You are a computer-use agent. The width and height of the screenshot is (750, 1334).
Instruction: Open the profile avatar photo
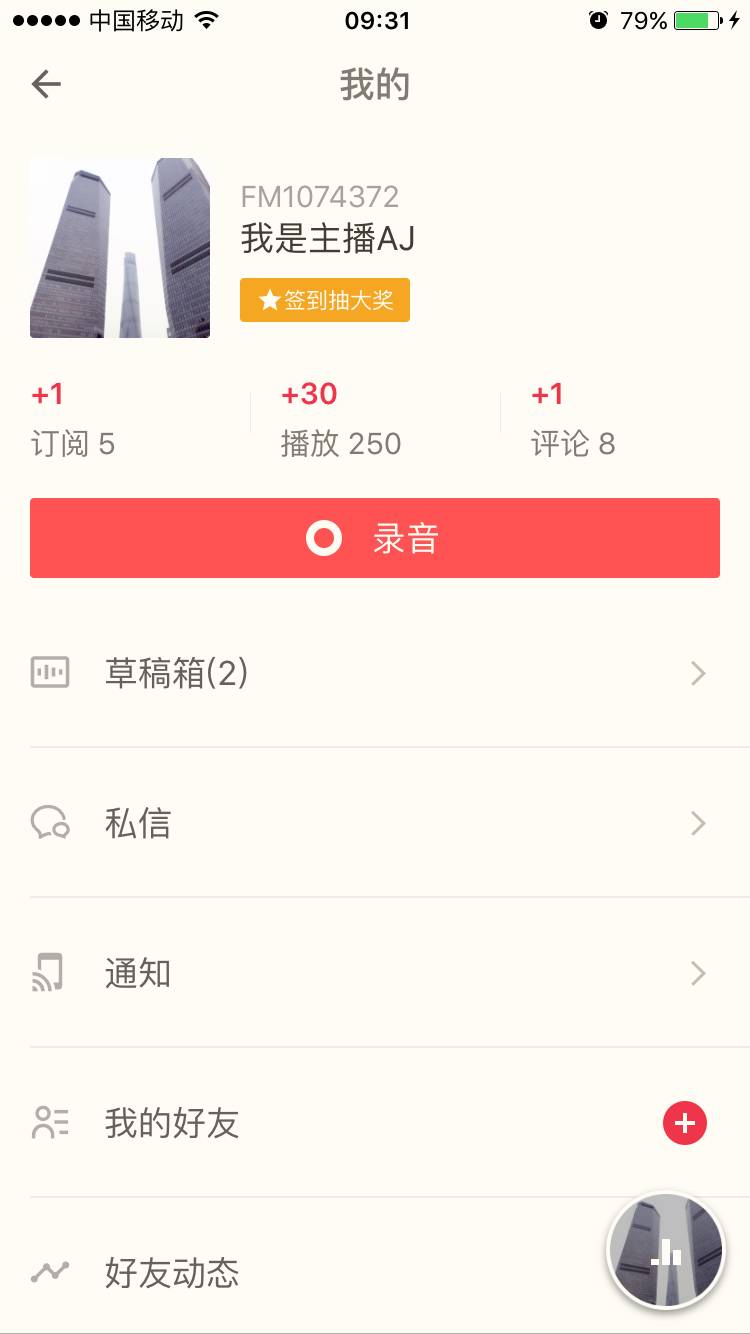tap(120, 248)
